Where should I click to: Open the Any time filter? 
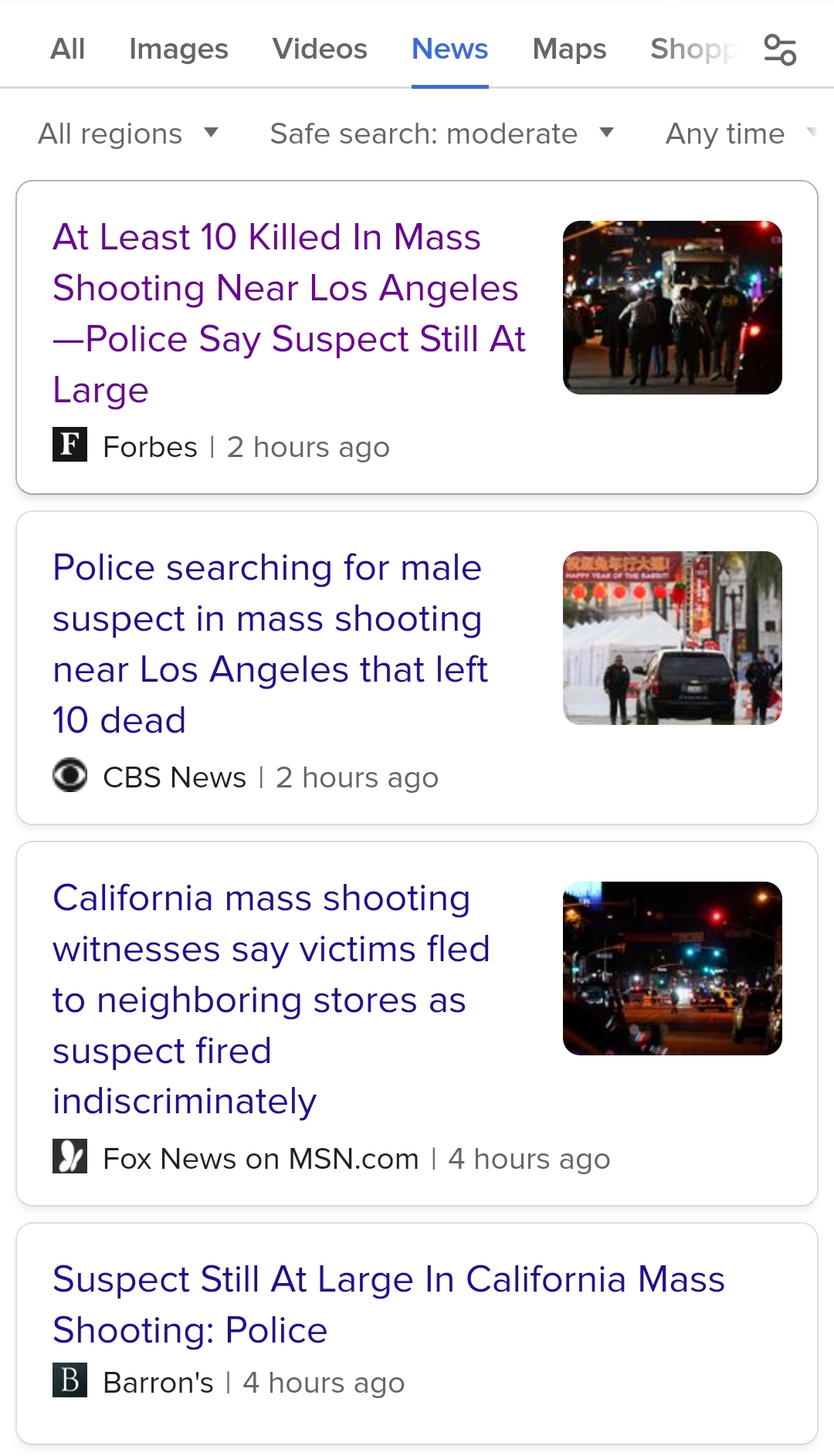(x=737, y=134)
